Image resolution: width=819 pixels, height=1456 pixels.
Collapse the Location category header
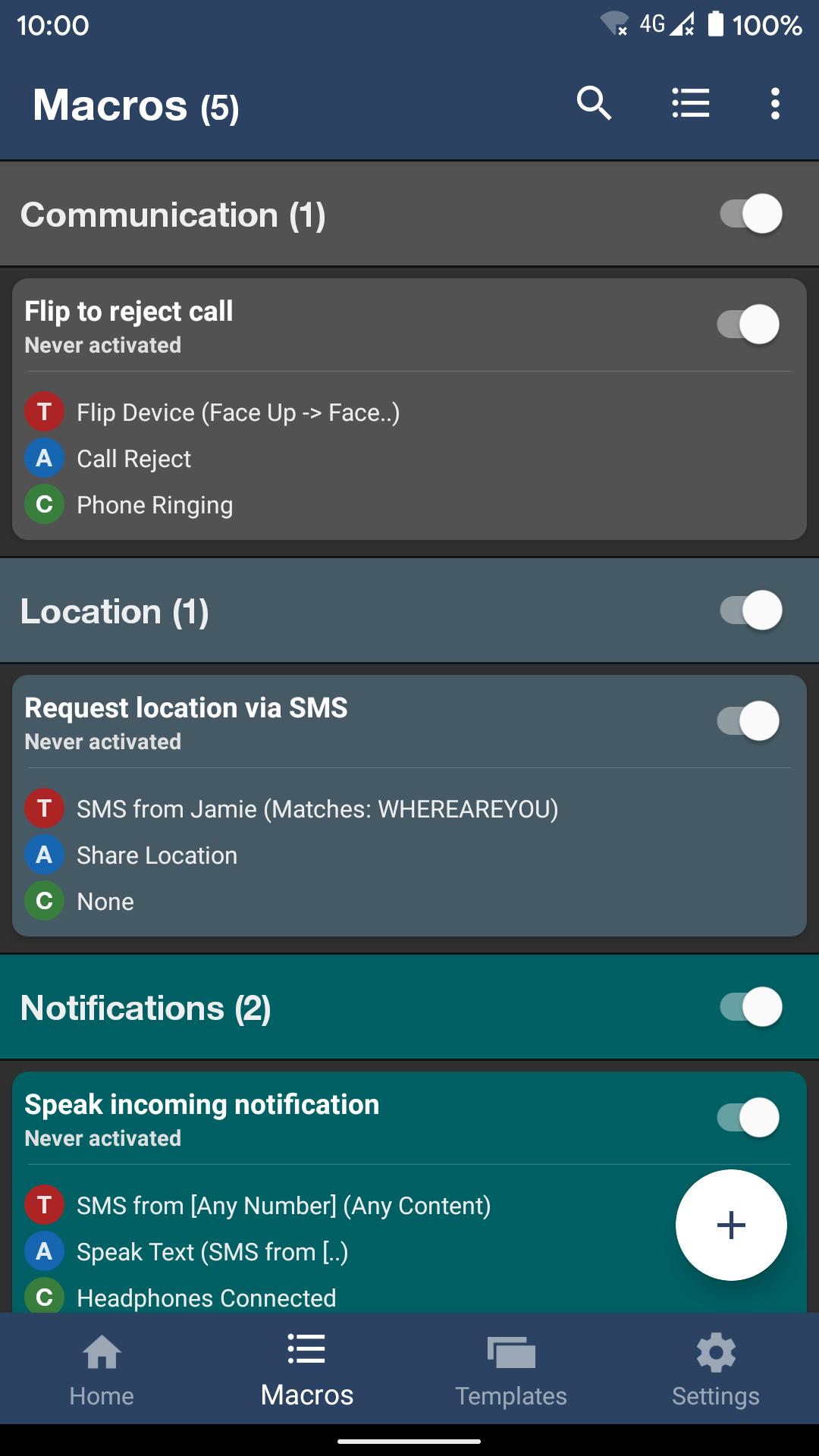point(303,611)
